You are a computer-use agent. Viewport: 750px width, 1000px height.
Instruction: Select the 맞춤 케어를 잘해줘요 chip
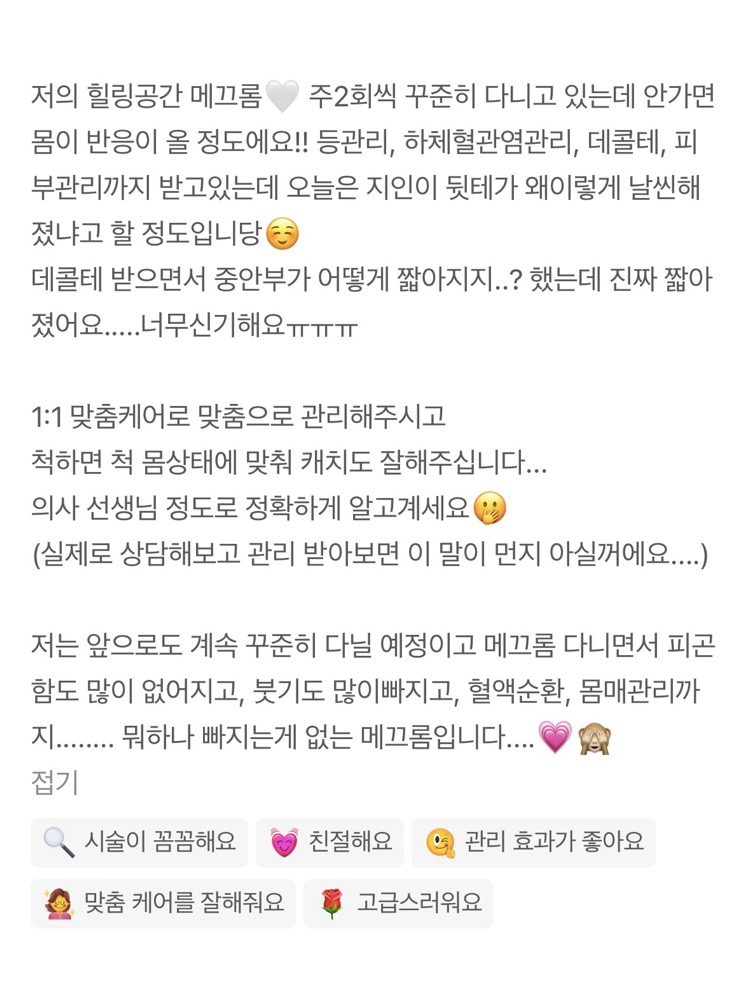(x=161, y=903)
